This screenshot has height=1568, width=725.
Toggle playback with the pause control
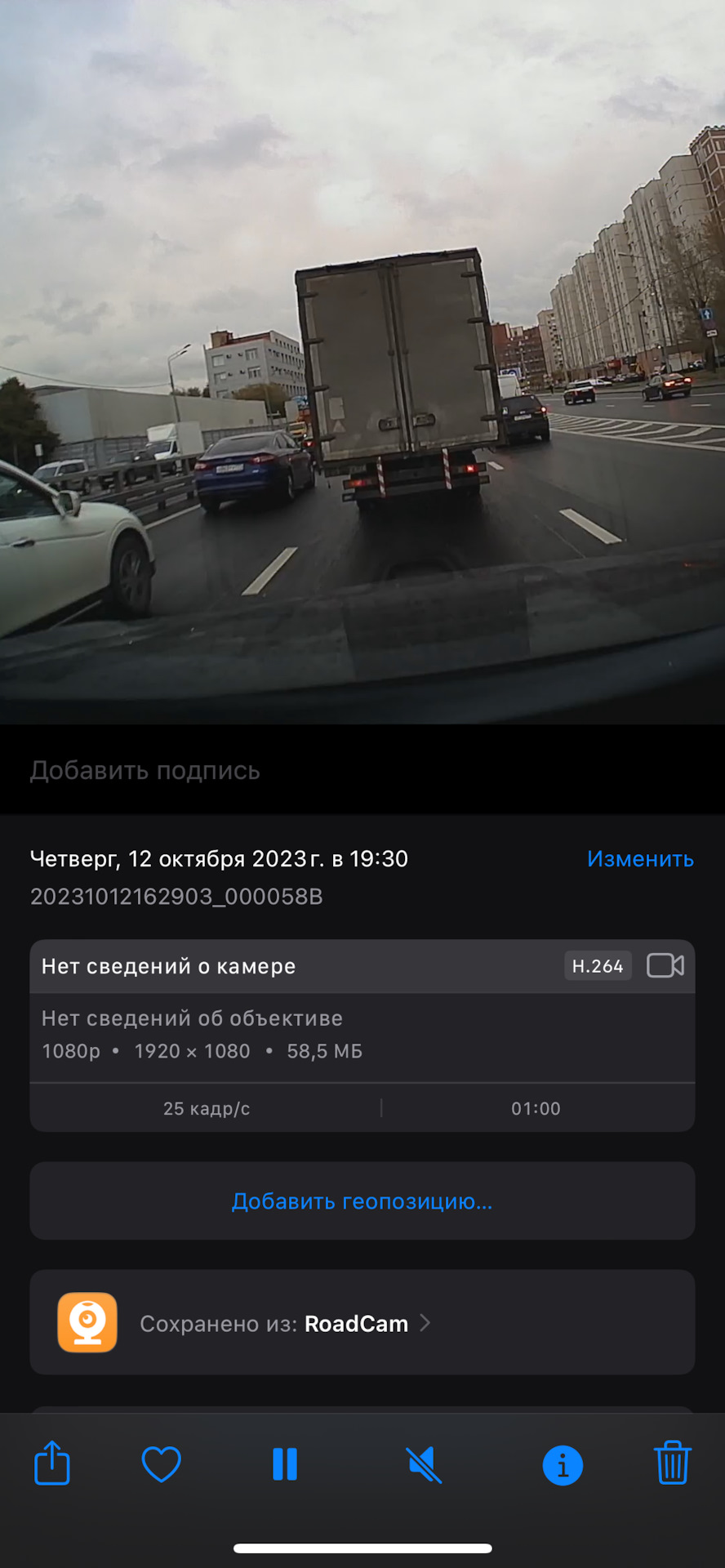point(284,1464)
